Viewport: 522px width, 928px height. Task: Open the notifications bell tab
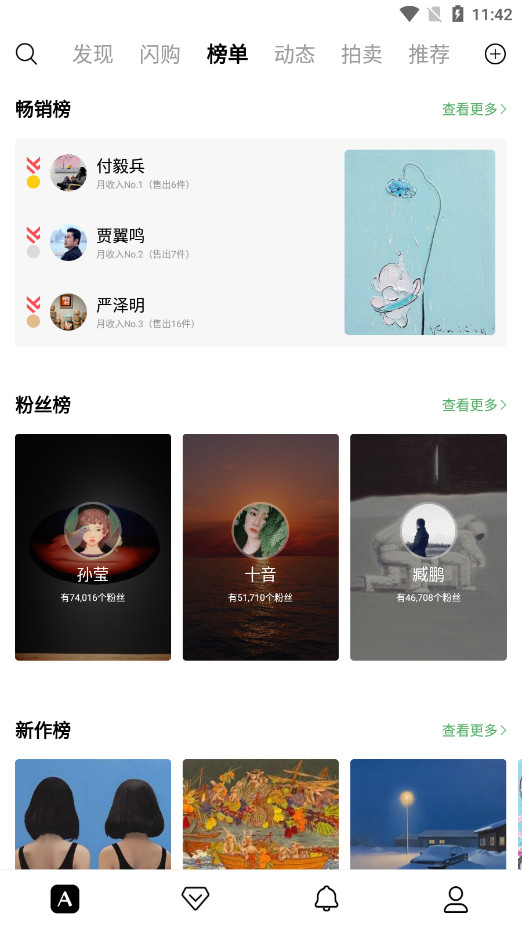(x=326, y=899)
